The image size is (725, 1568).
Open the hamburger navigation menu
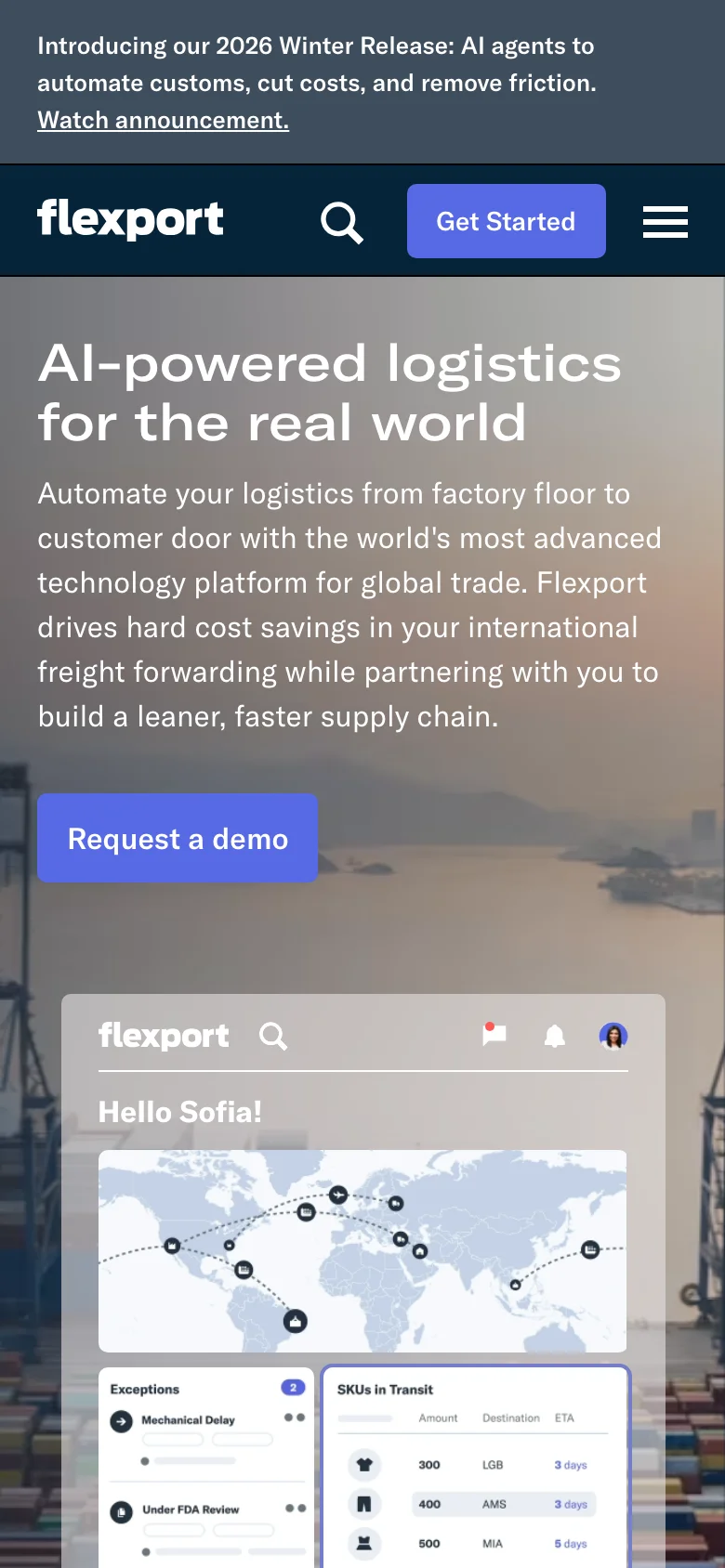tap(665, 221)
